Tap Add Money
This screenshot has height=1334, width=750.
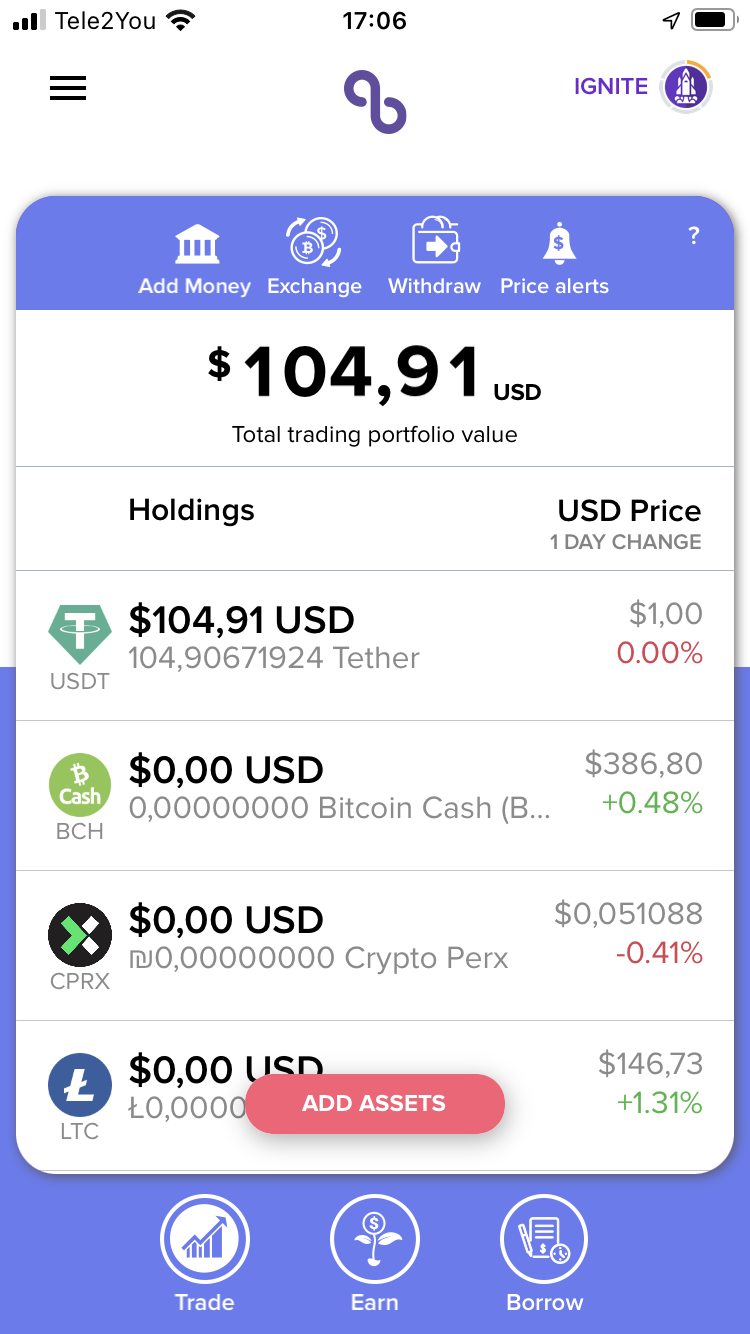[195, 258]
